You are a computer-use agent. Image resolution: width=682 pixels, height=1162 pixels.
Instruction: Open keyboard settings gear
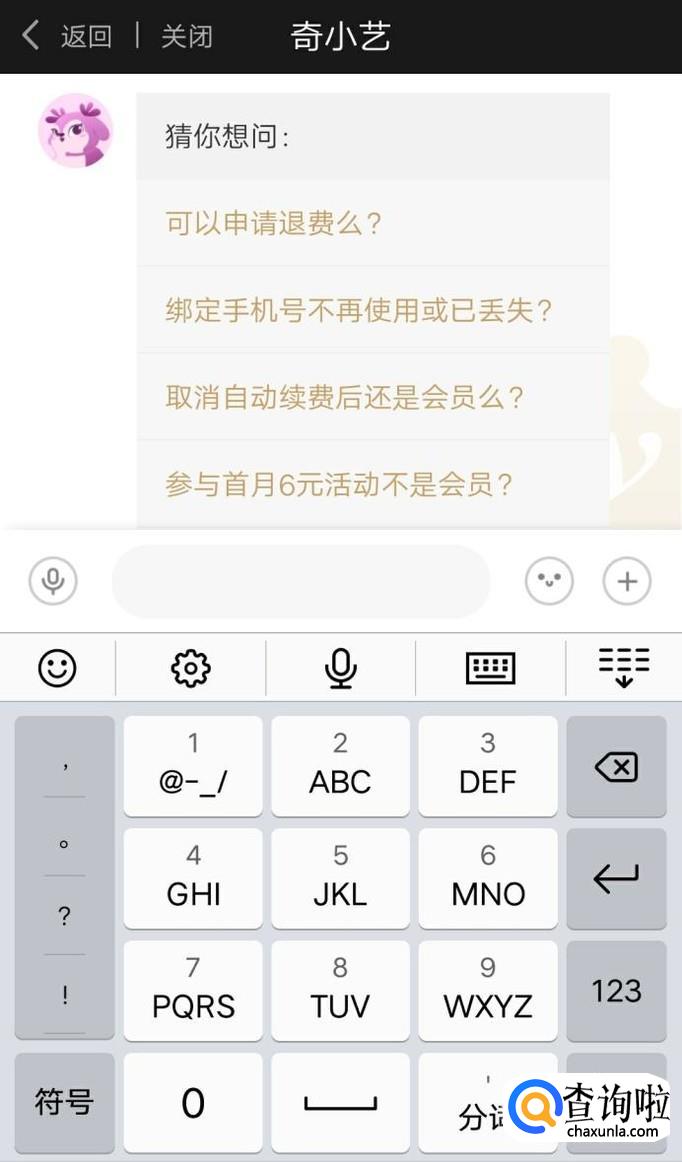pyautogui.click(x=191, y=668)
